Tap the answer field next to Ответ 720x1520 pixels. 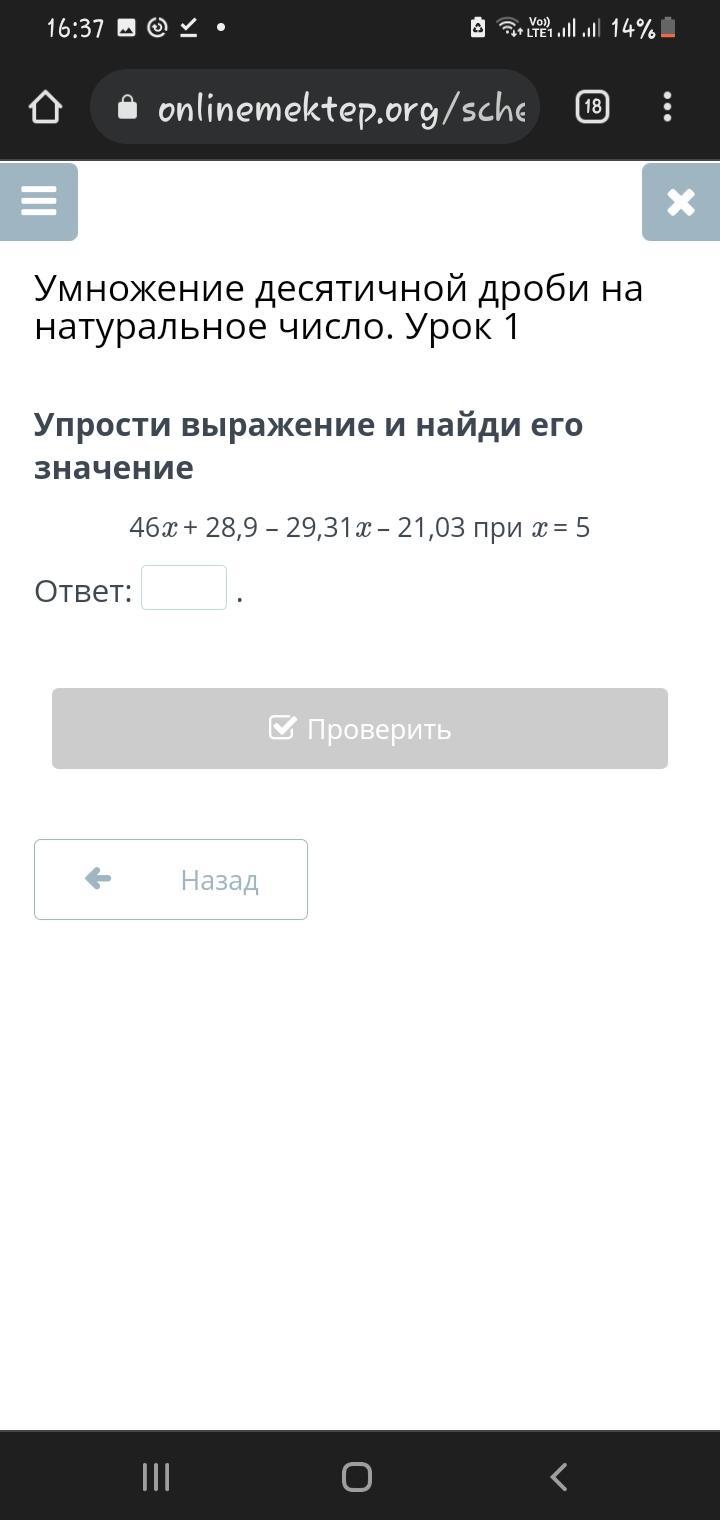[x=184, y=588]
